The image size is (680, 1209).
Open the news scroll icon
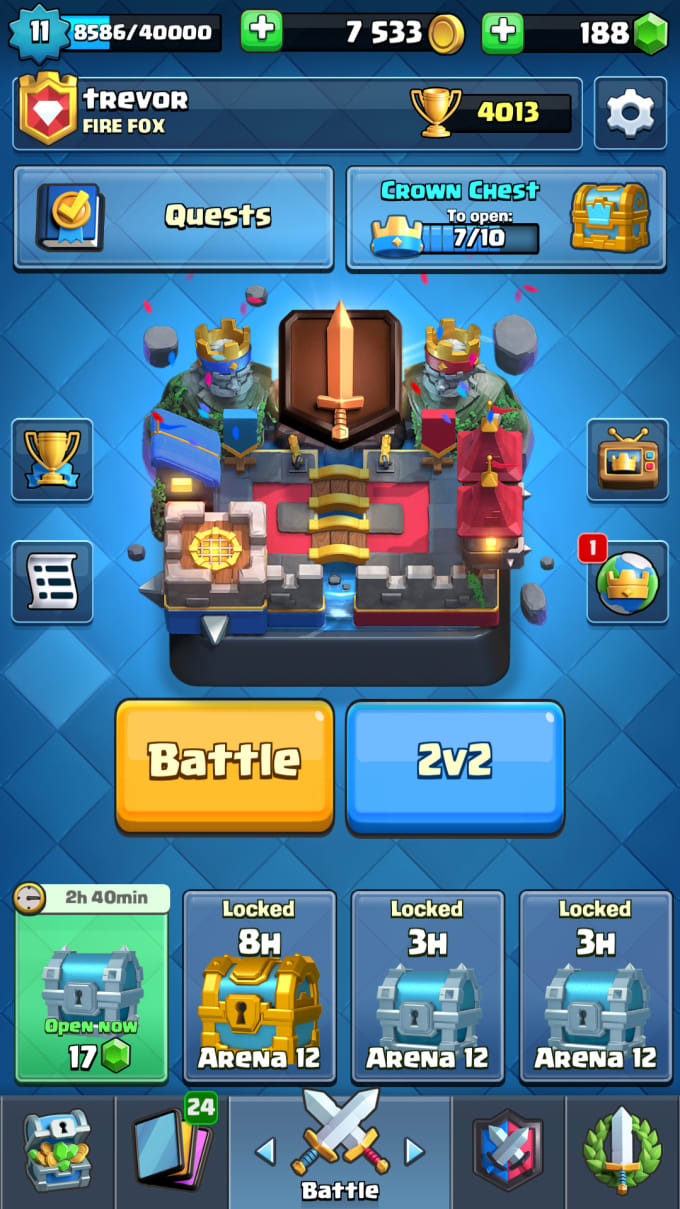pyautogui.click(x=52, y=581)
